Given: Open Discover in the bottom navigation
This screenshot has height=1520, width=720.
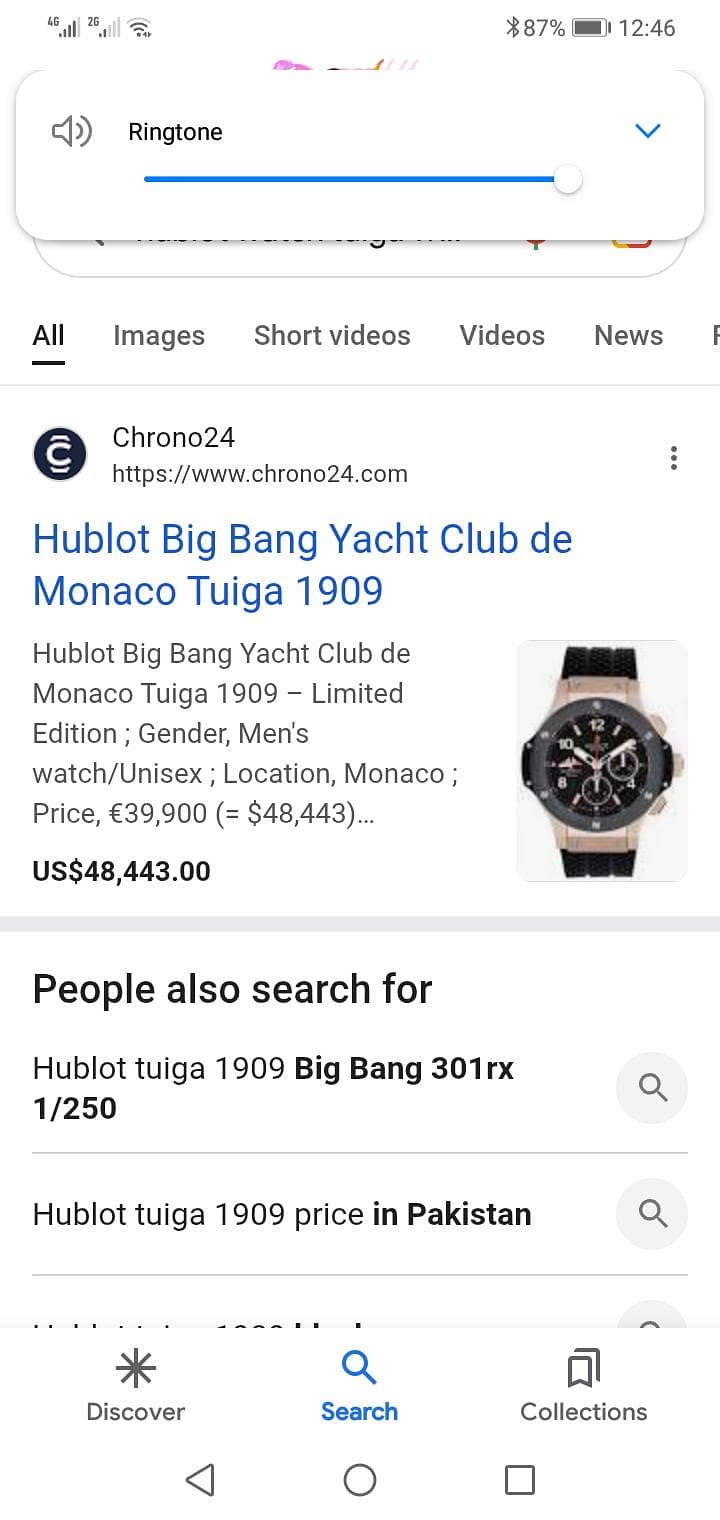Looking at the screenshot, I should click(135, 1385).
